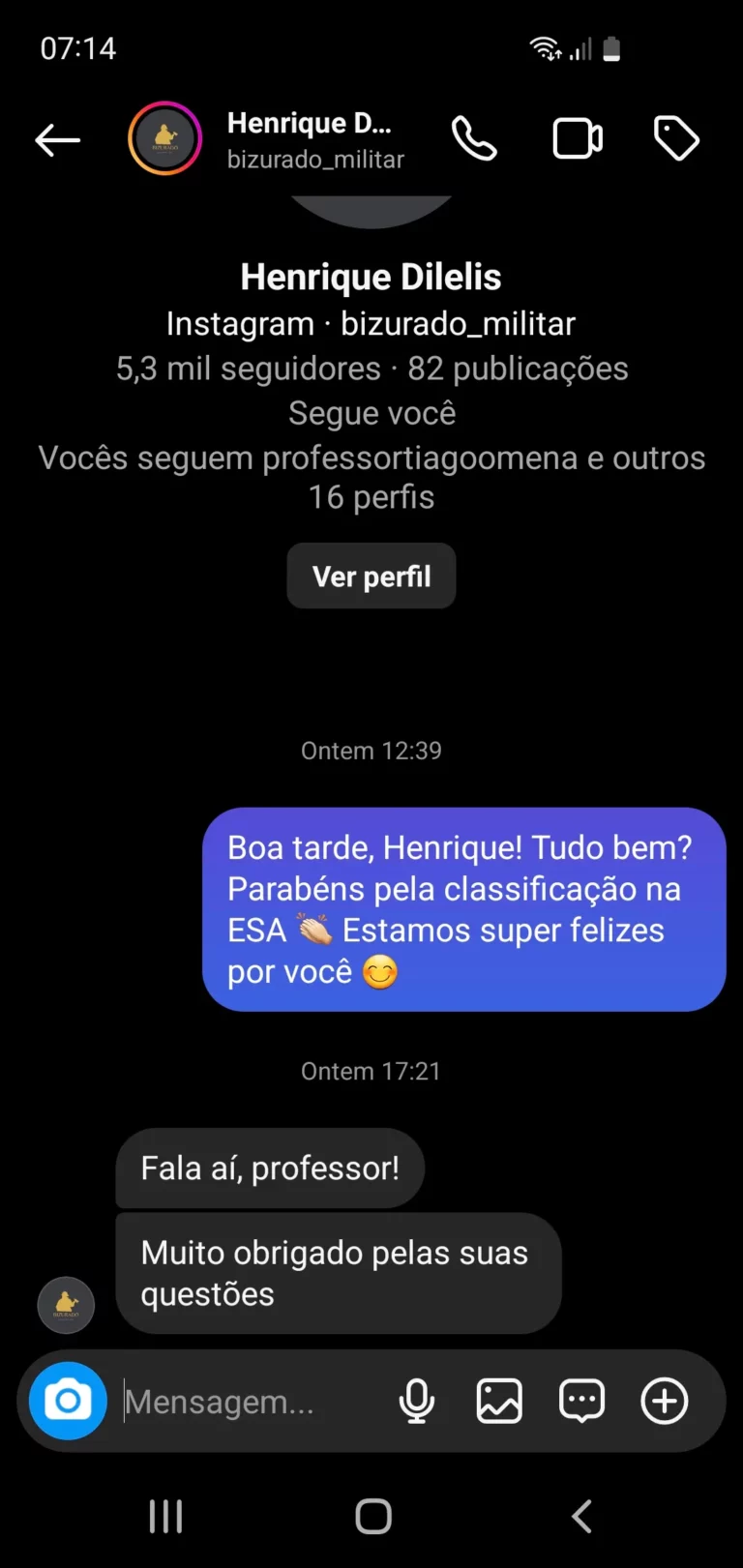Open the gallery to attach an image

[x=498, y=1400]
